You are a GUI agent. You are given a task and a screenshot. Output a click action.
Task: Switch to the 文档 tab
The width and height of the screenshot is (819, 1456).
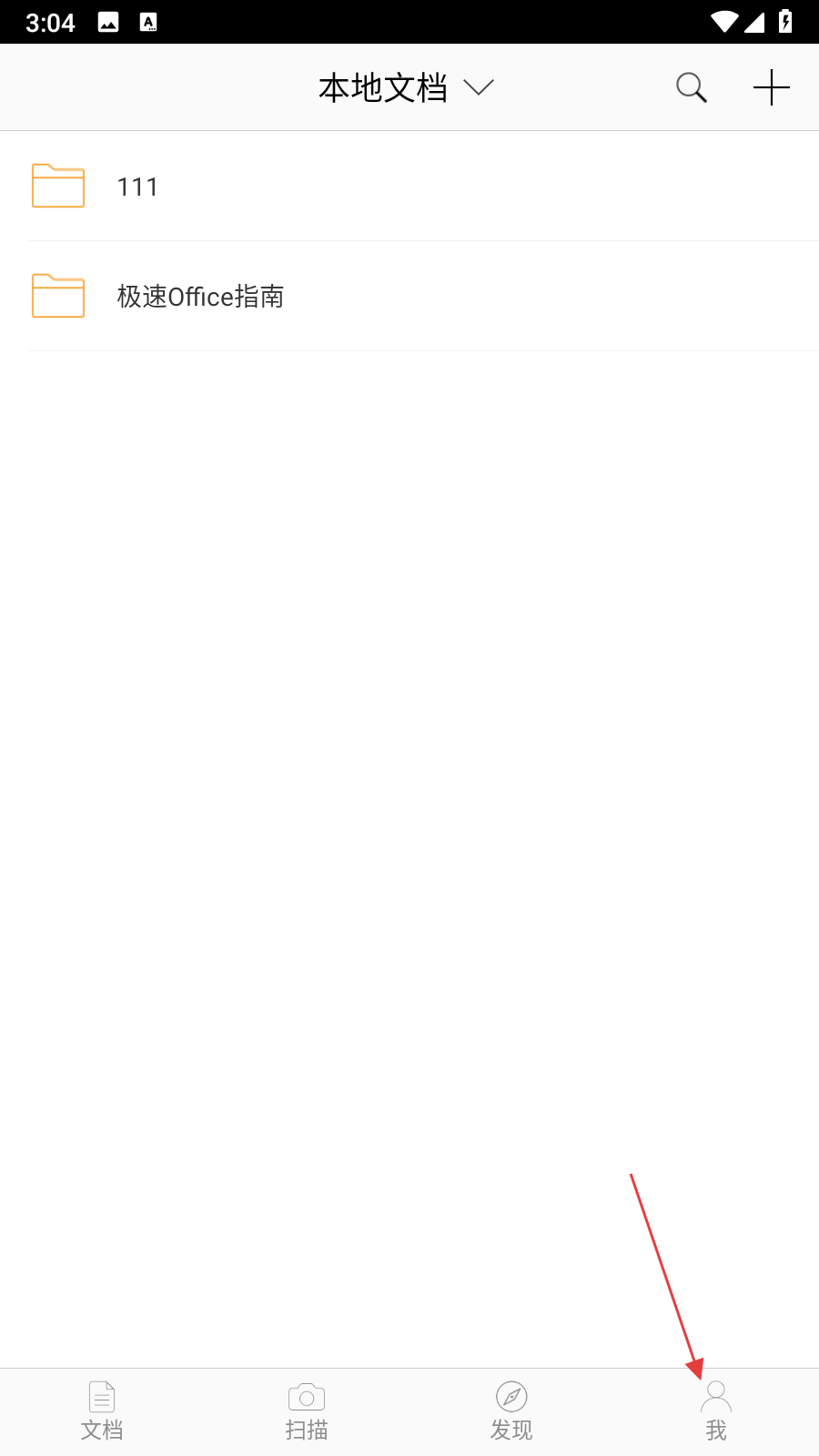[102, 1411]
